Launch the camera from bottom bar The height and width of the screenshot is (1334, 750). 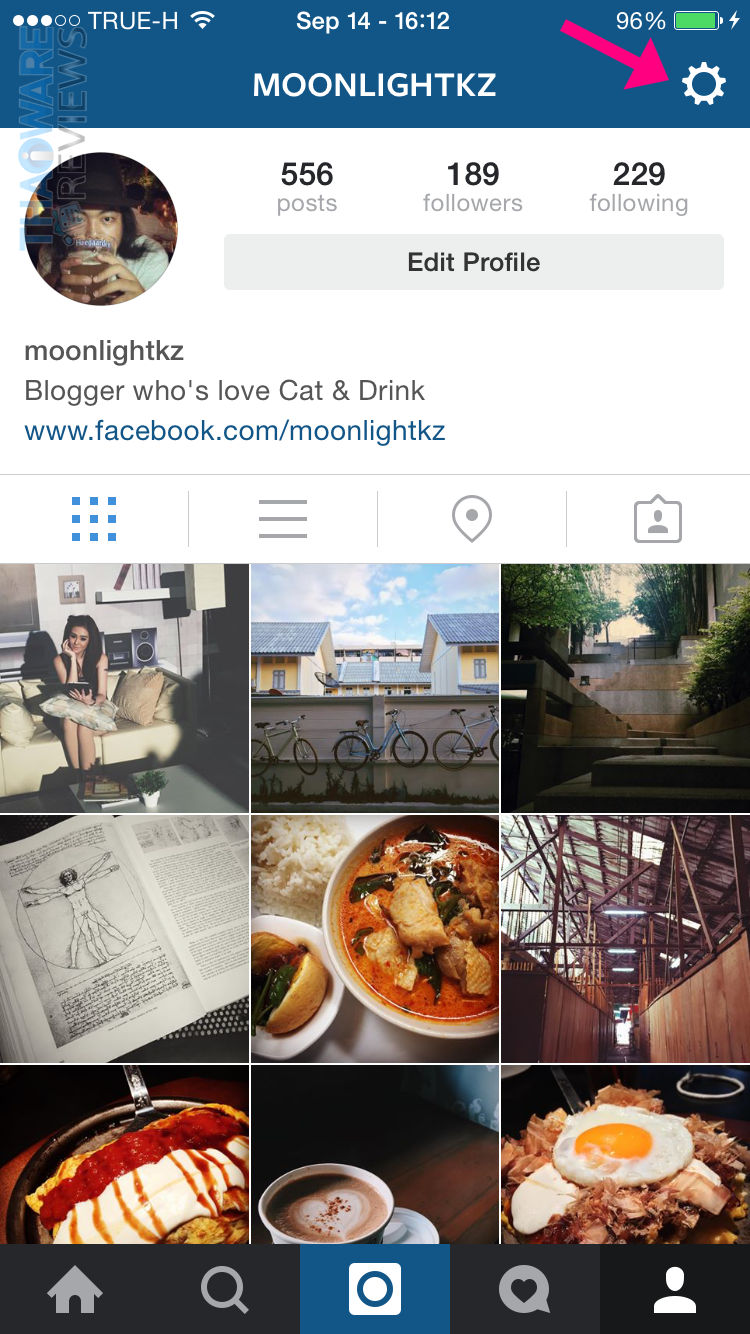[x=375, y=1290]
